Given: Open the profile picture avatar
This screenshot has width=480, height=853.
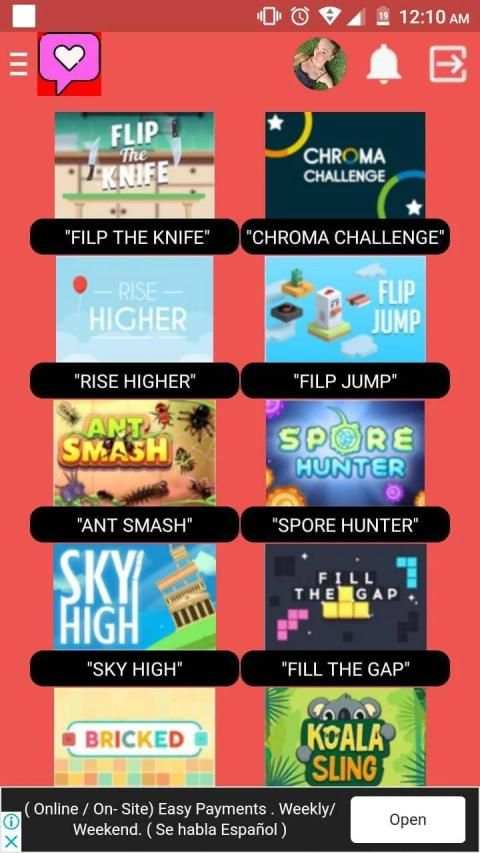Looking at the screenshot, I should (320, 63).
